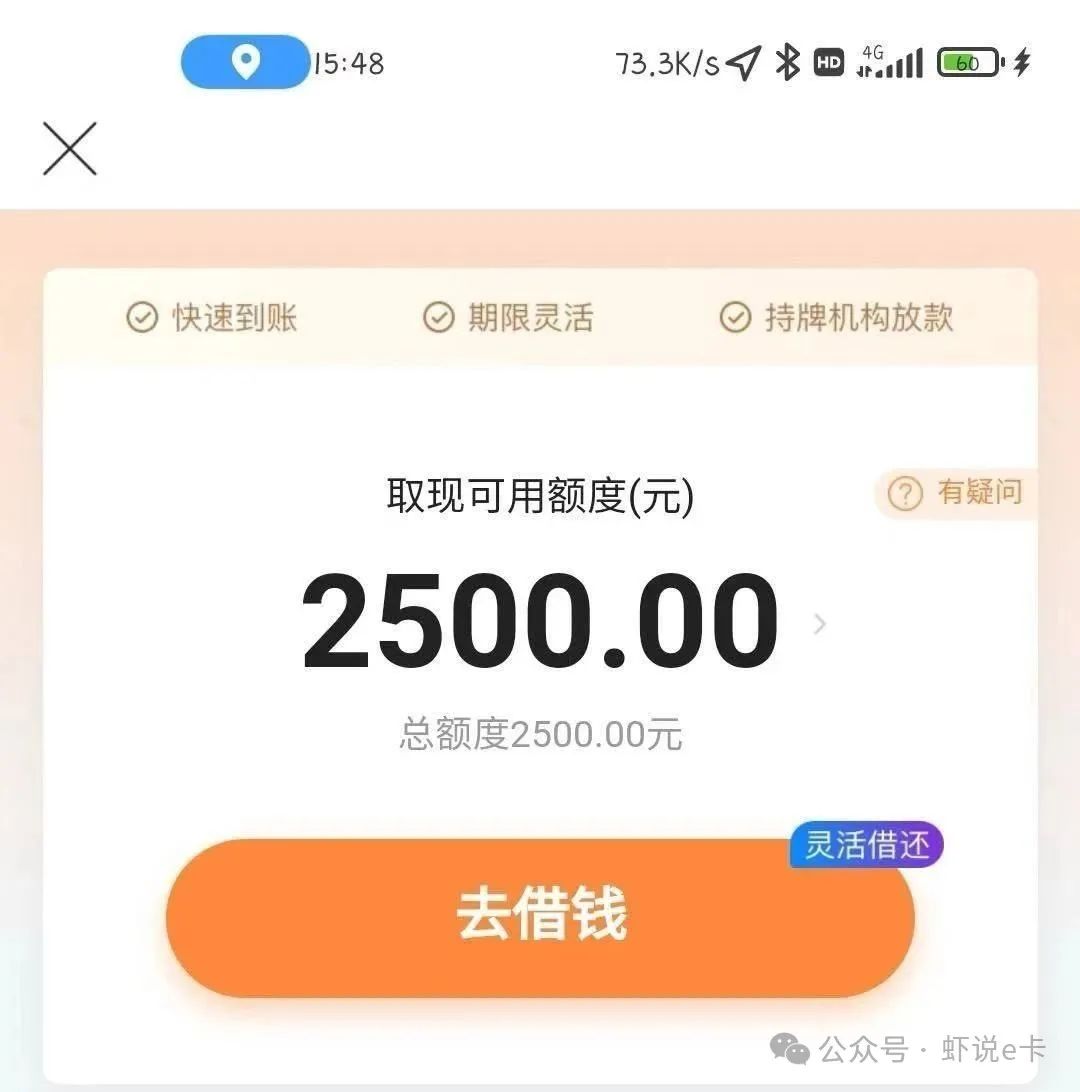Open the 有疑问 help link
This screenshot has width=1080, height=1092.
(x=958, y=493)
